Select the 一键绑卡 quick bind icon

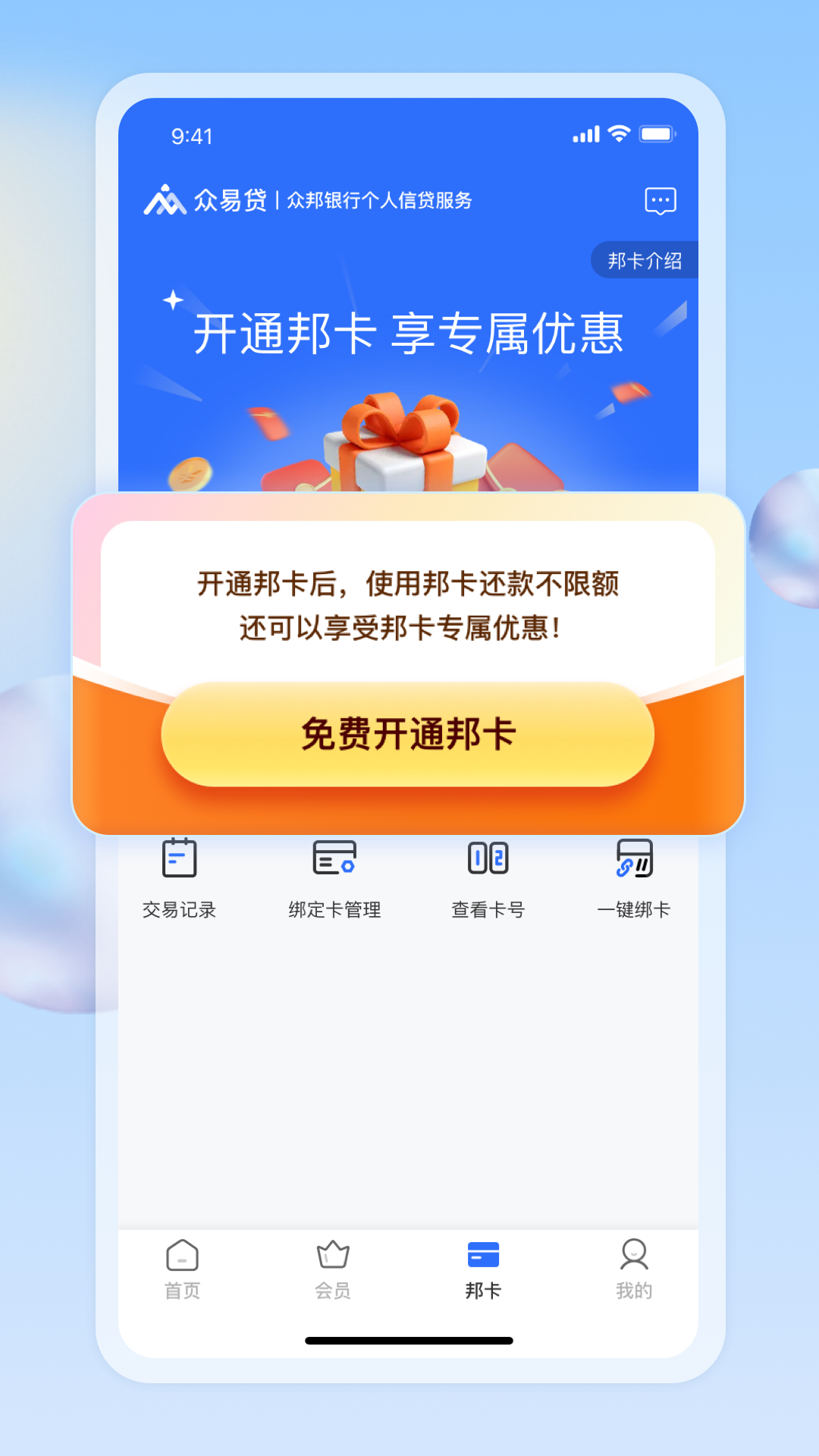(635, 861)
